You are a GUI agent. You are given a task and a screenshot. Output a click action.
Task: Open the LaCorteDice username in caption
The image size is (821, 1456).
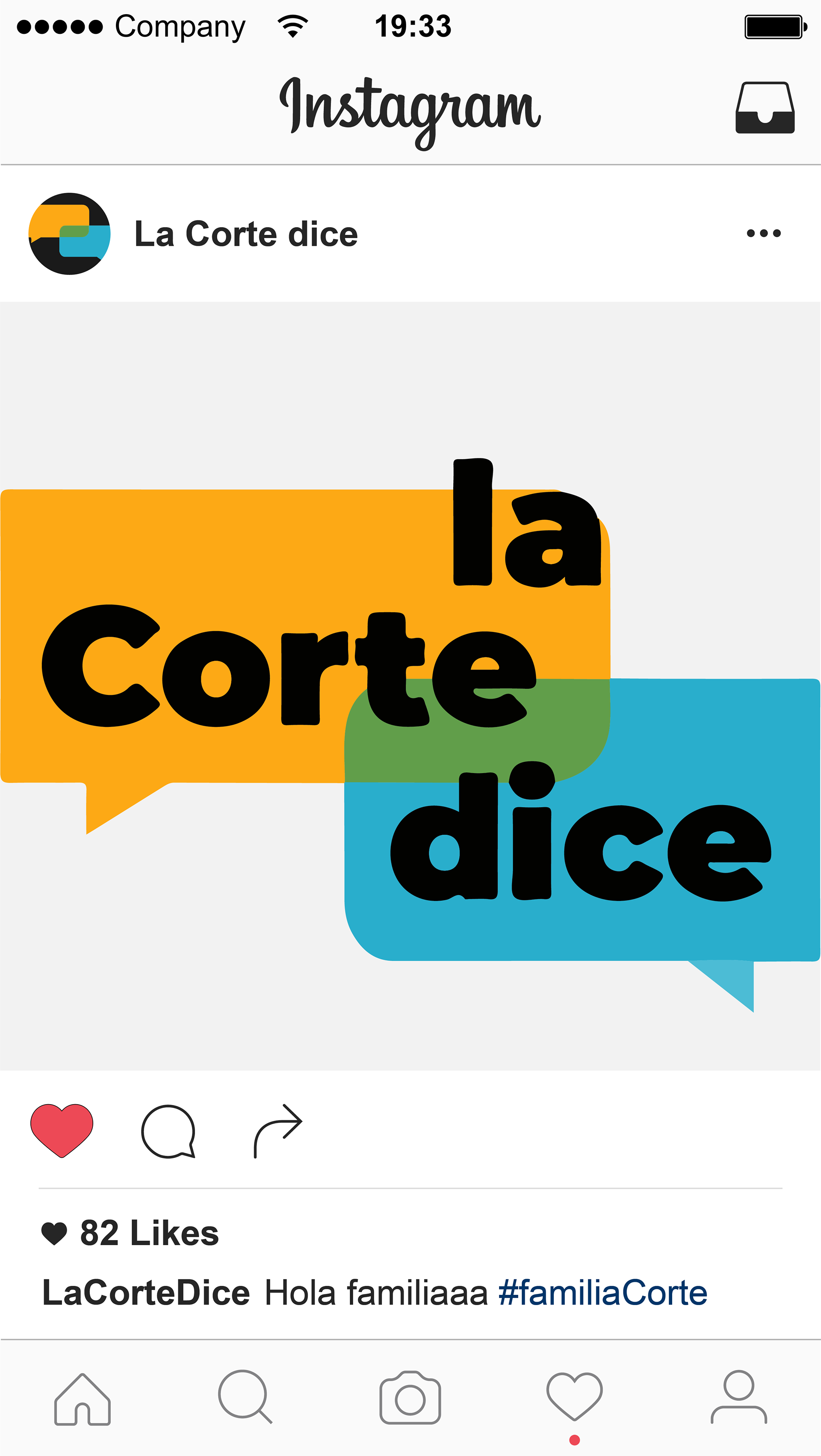tap(146, 1293)
